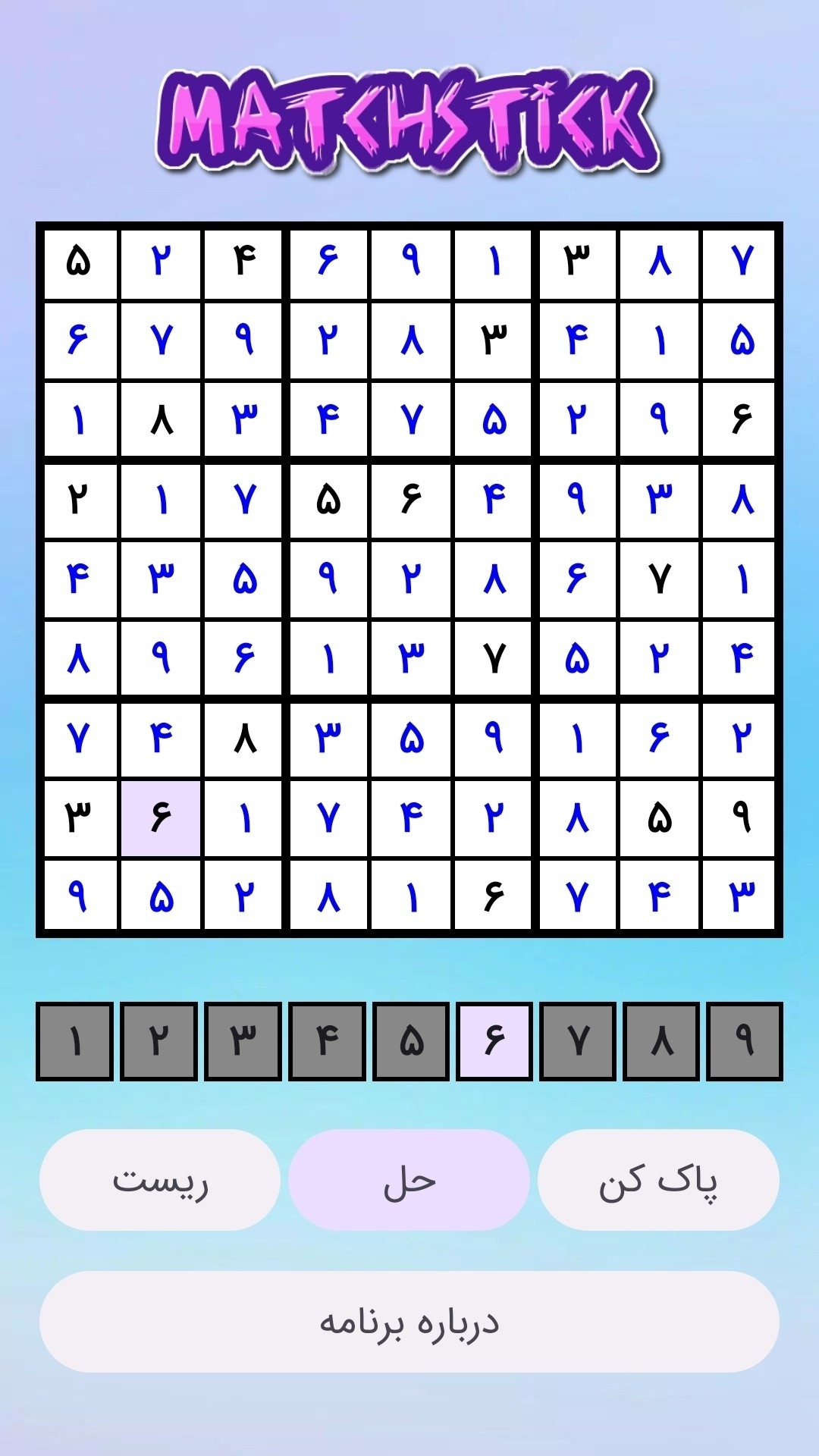Screen dimensions: 819x1456
Task: Select digit ۵ from the number pad
Action: (x=411, y=1040)
